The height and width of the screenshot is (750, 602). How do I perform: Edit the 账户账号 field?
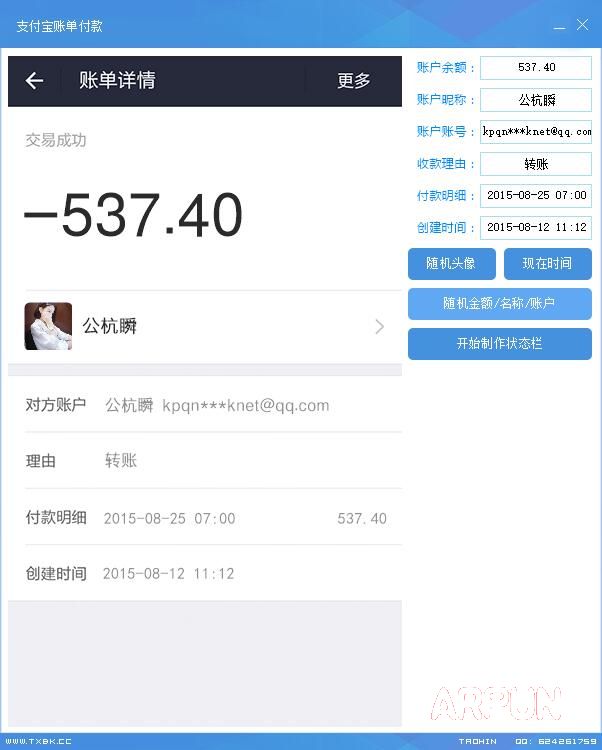[x=536, y=131]
